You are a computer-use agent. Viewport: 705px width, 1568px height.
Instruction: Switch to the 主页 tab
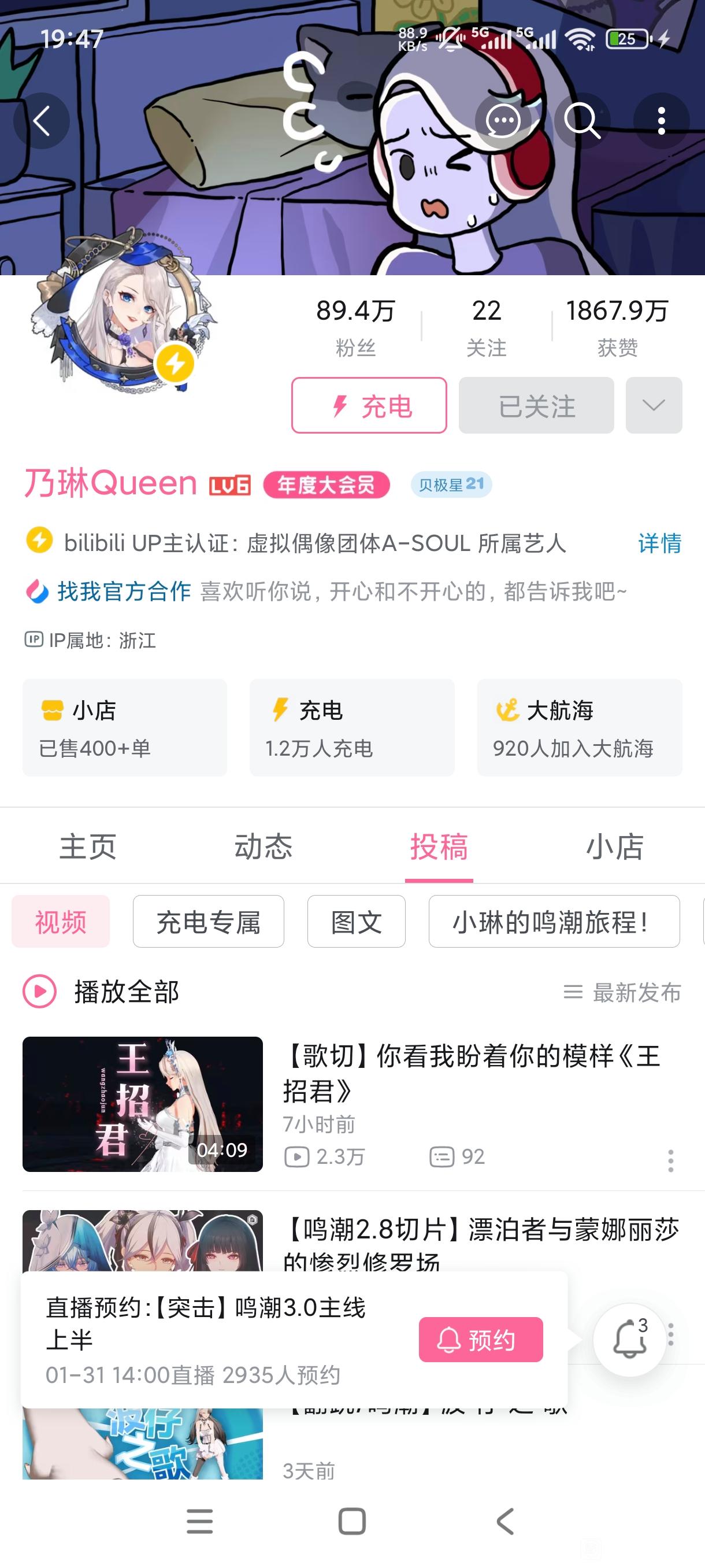[x=88, y=846]
